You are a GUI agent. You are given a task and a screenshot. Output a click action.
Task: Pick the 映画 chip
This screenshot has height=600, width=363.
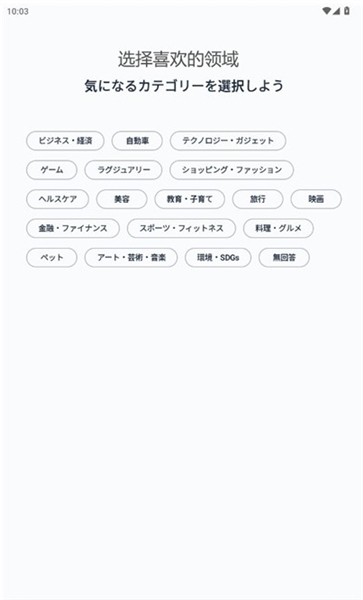(316, 199)
